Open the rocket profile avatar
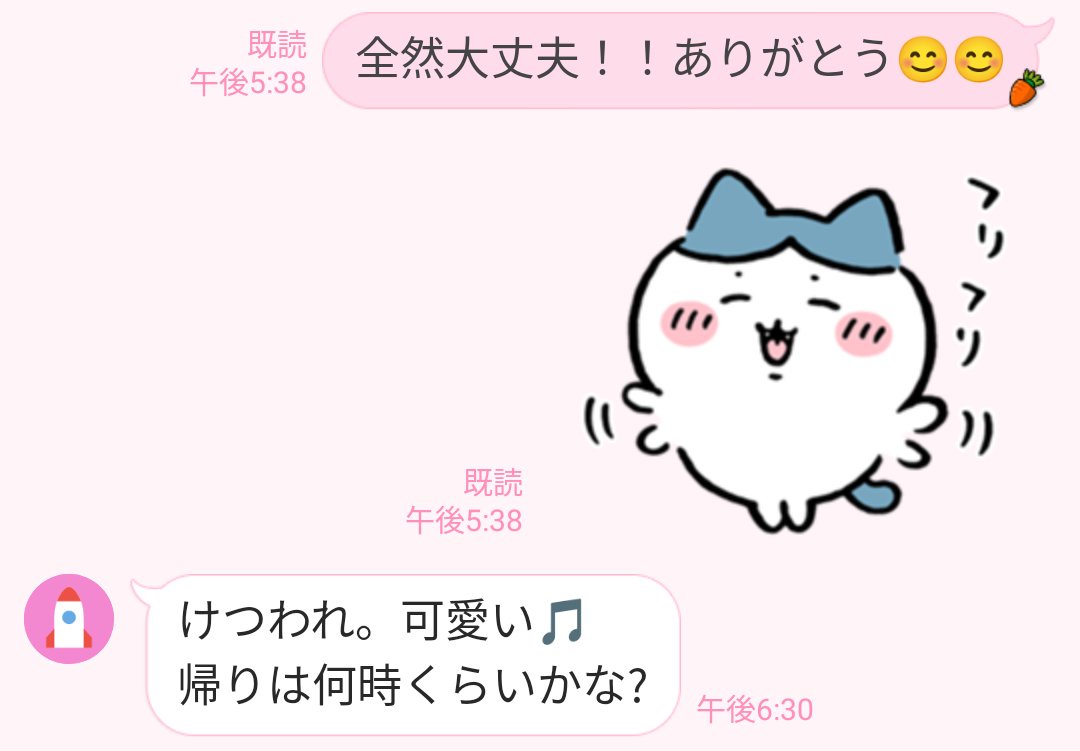This screenshot has height=751, width=1080. [x=69, y=619]
